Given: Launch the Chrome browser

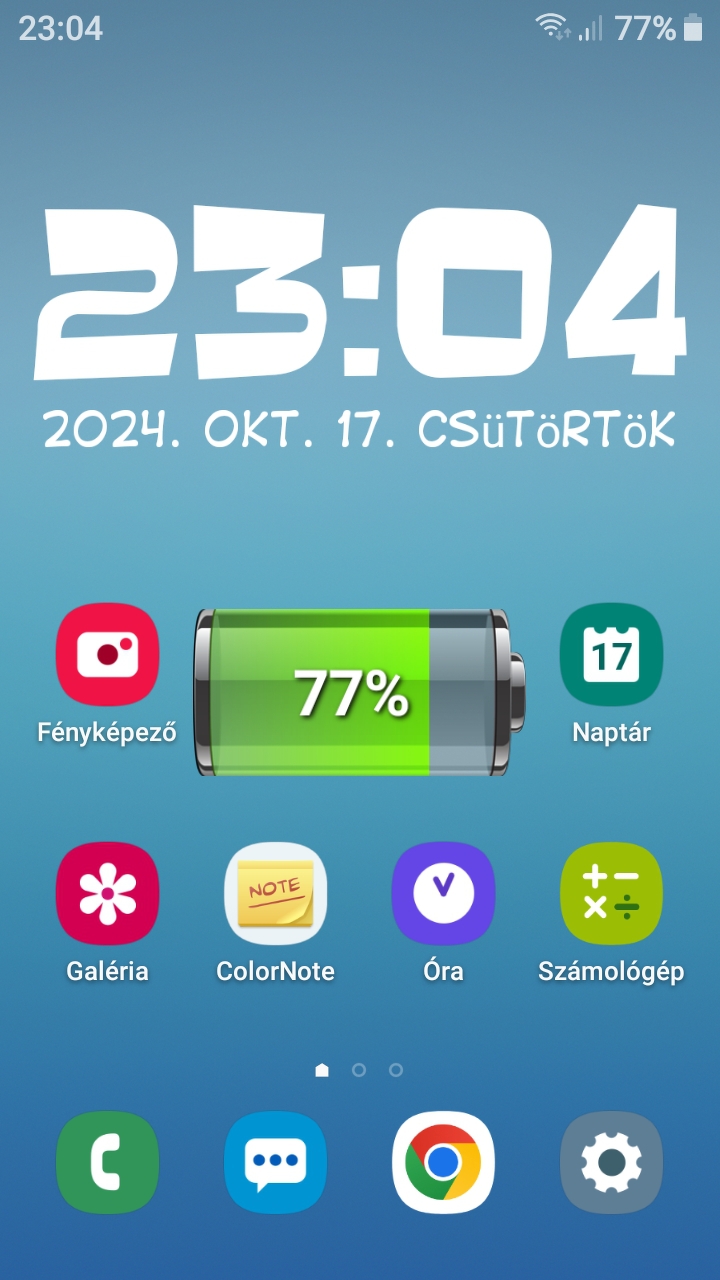Looking at the screenshot, I should click(443, 1162).
